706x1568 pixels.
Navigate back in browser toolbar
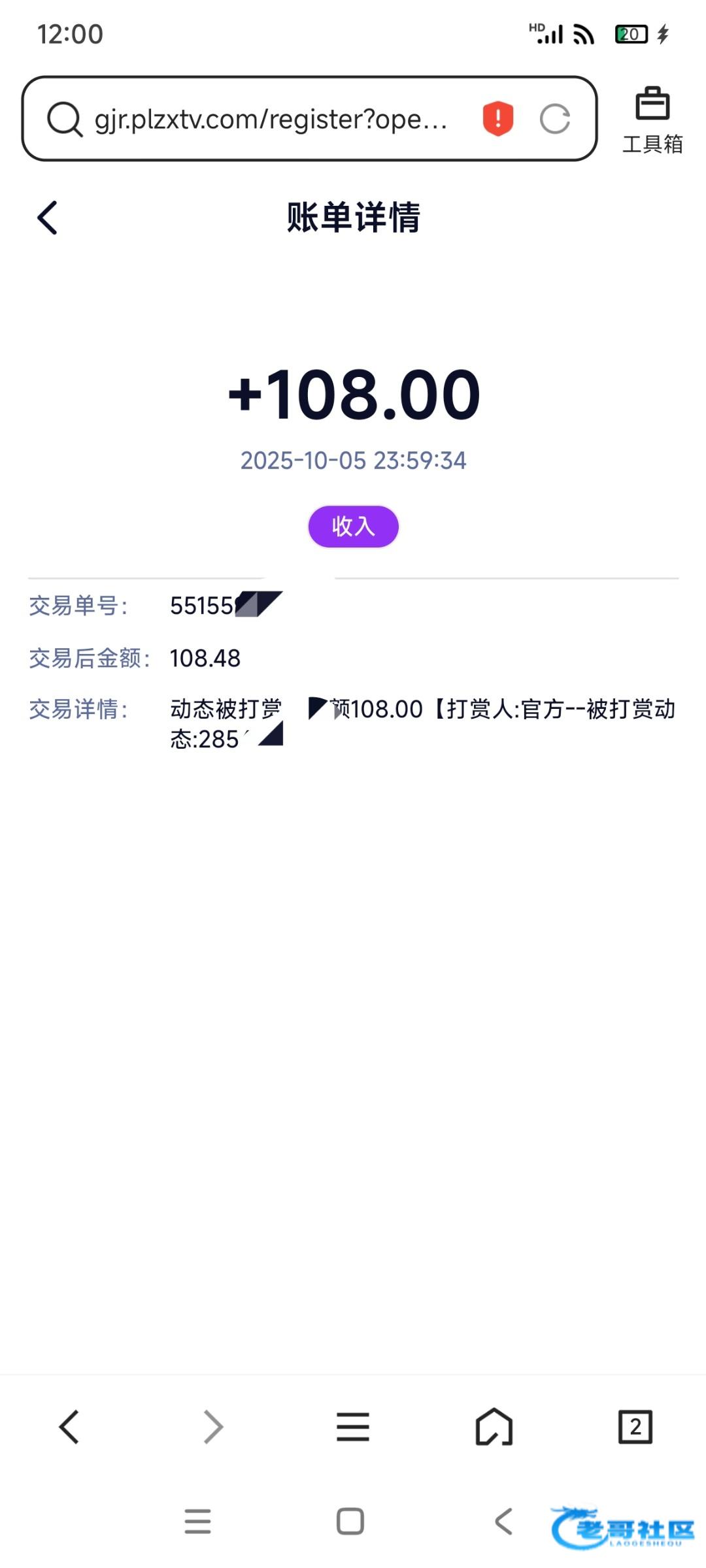69,1426
